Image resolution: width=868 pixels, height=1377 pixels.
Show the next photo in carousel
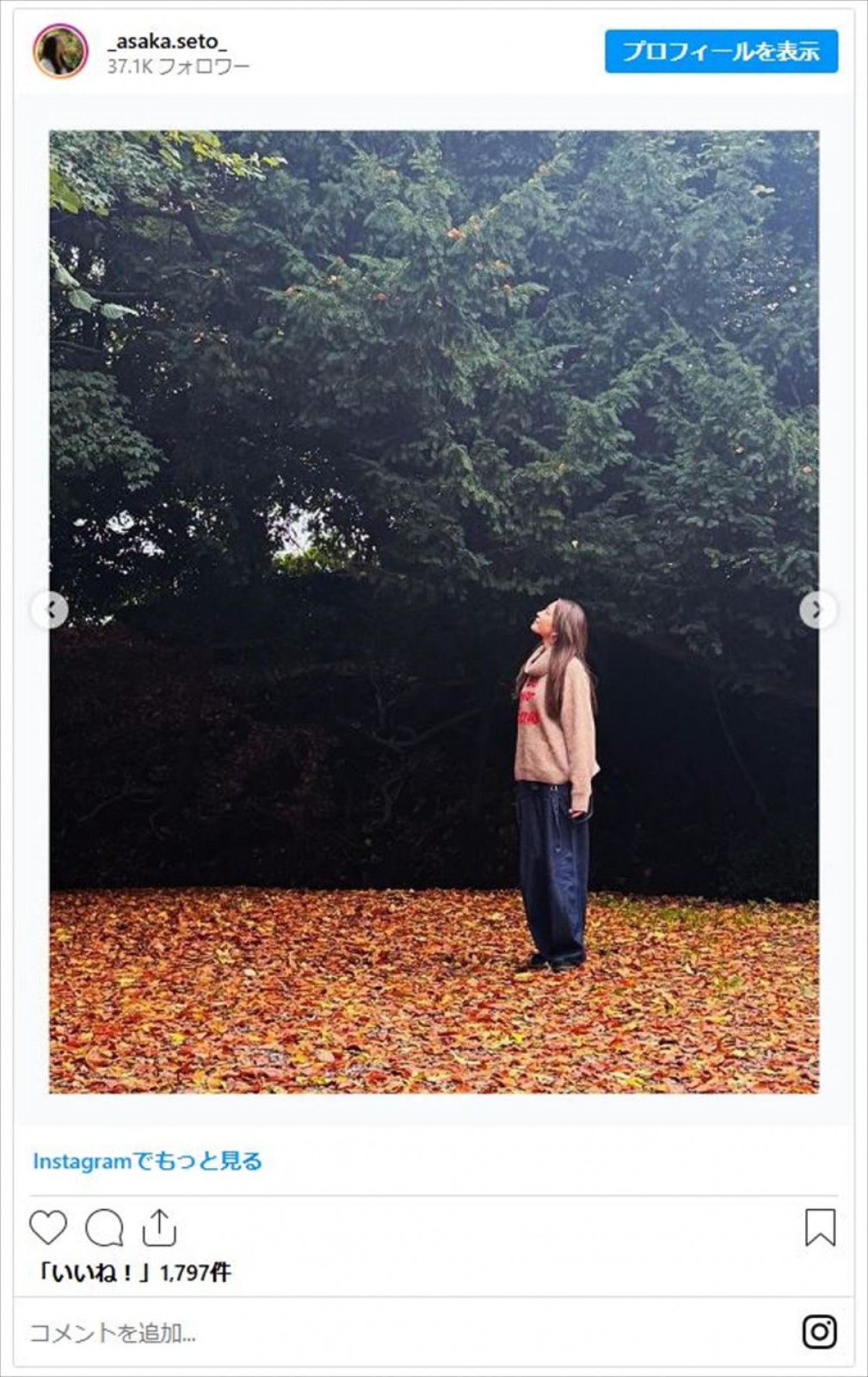tap(817, 610)
